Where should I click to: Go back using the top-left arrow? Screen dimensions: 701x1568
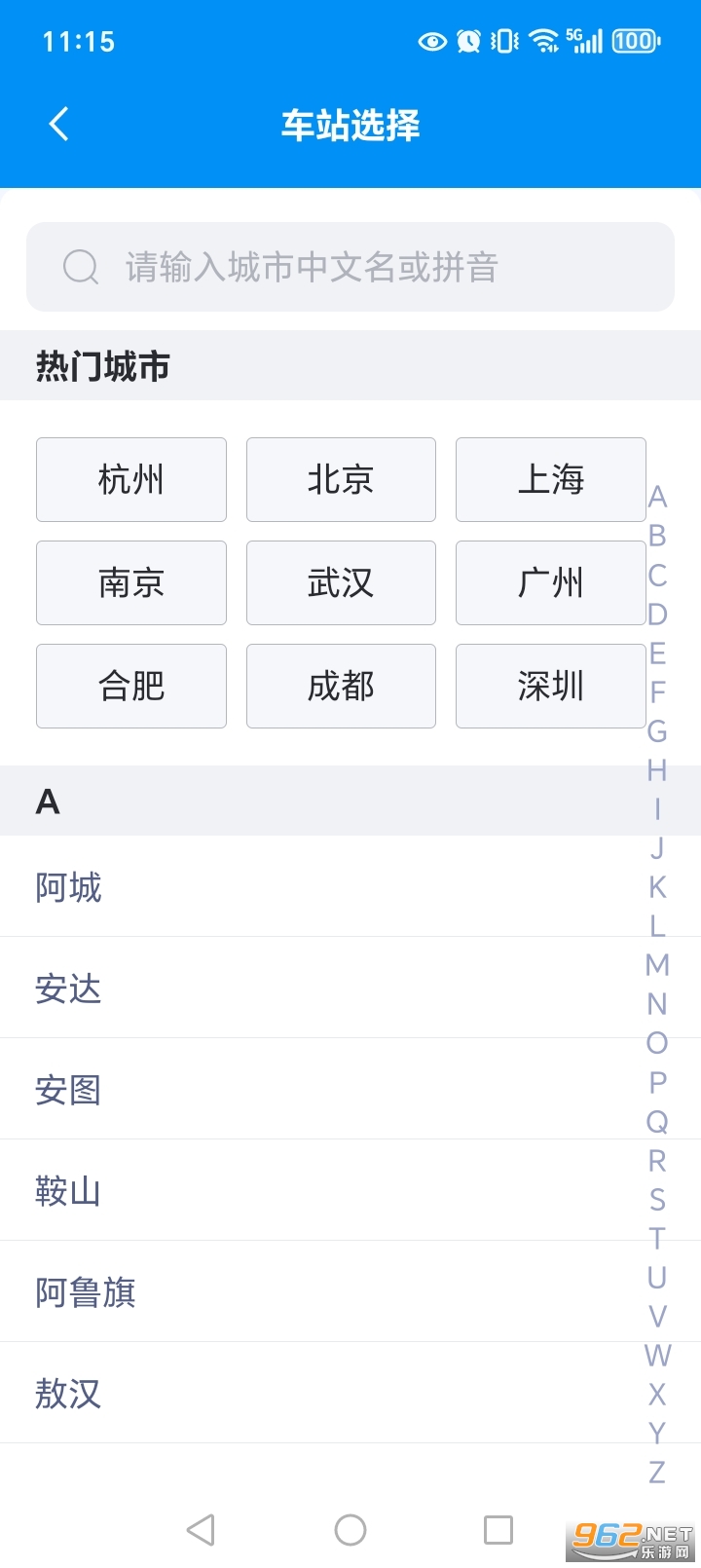pos(58,125)
